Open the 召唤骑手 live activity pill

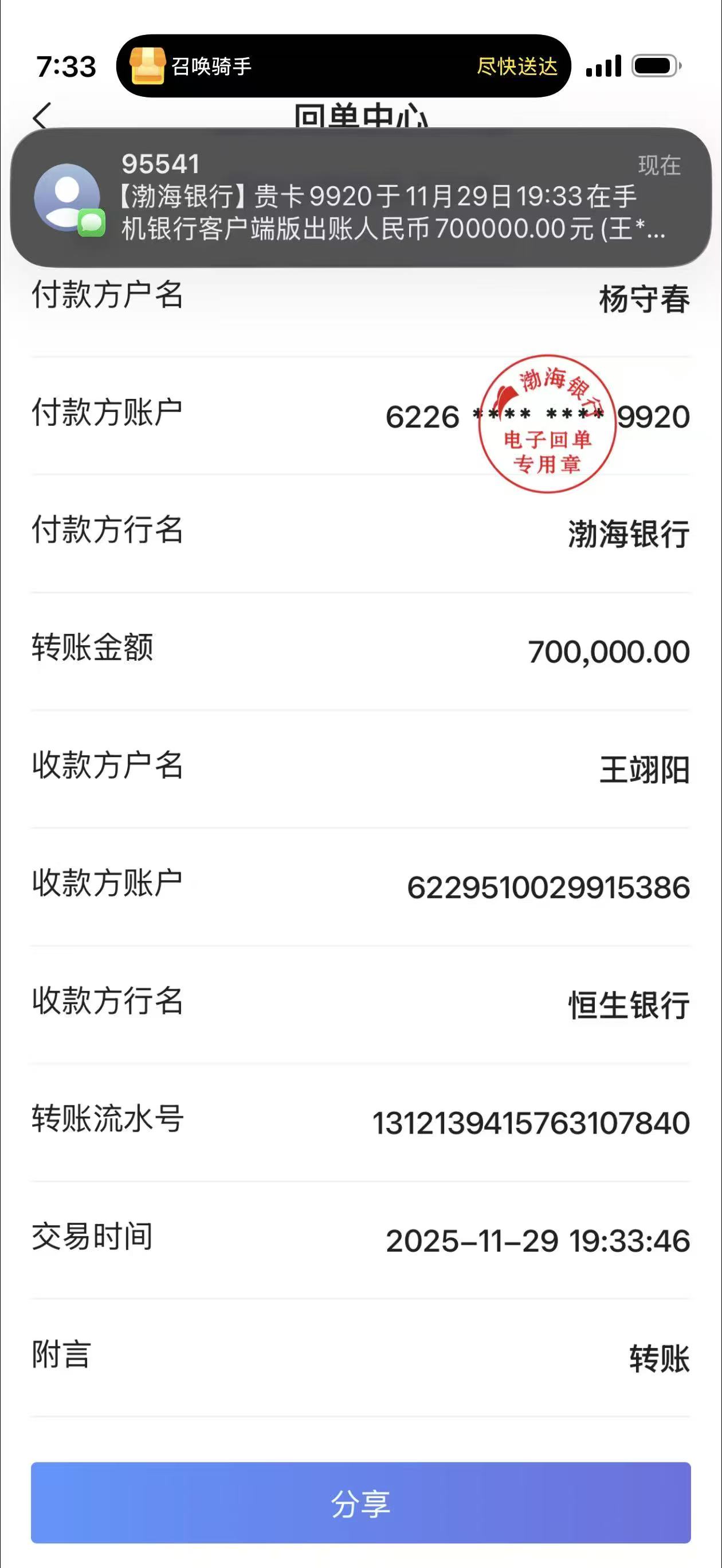coord(343,66)
